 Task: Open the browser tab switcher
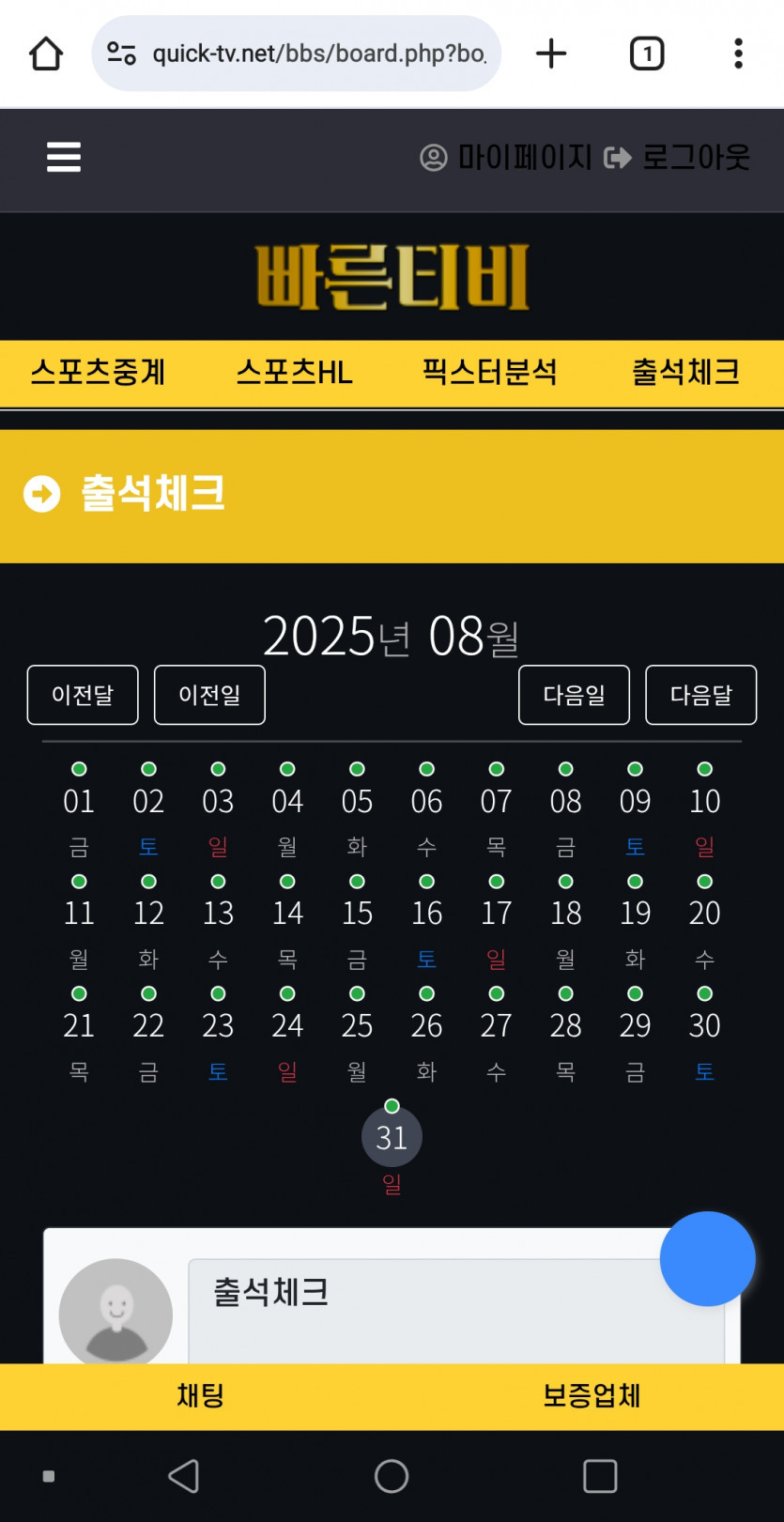(x=646, y=54)
